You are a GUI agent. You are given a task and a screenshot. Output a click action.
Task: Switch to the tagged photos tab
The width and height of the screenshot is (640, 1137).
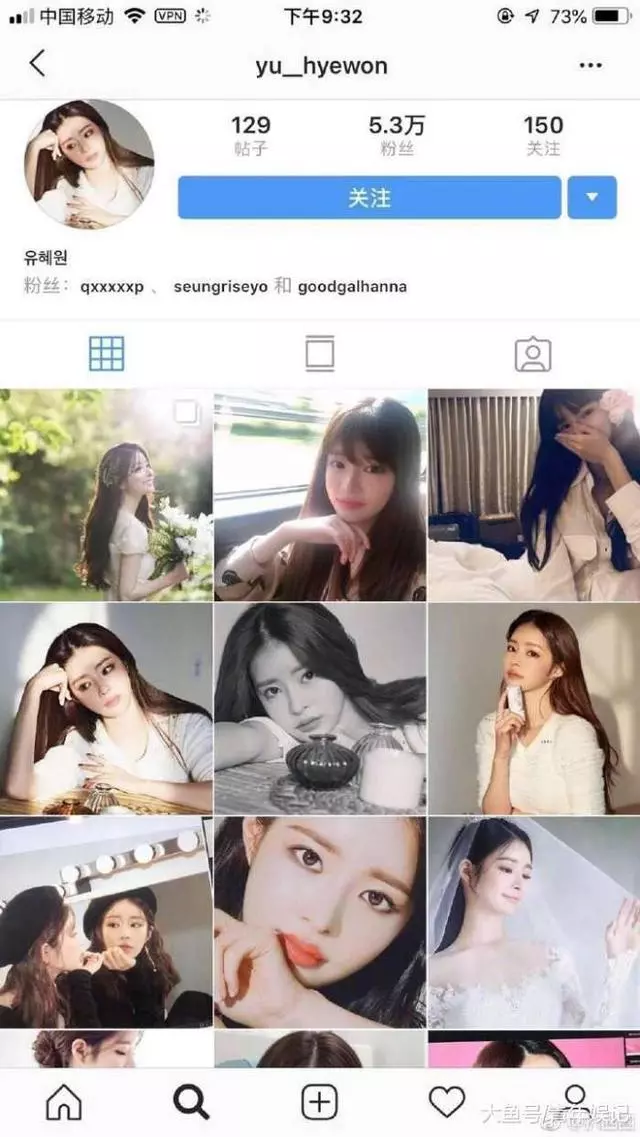(x=532, y=354)
